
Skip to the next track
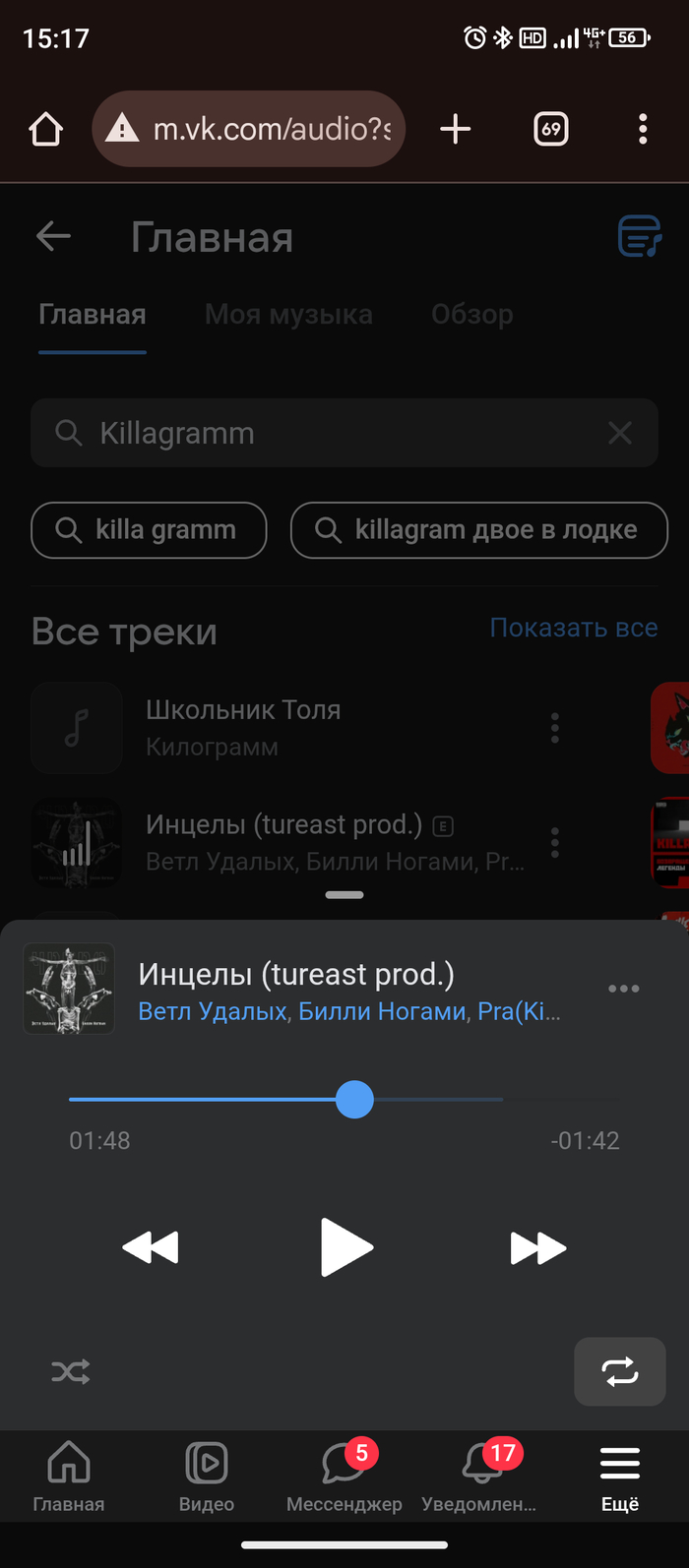point(538,1247)
